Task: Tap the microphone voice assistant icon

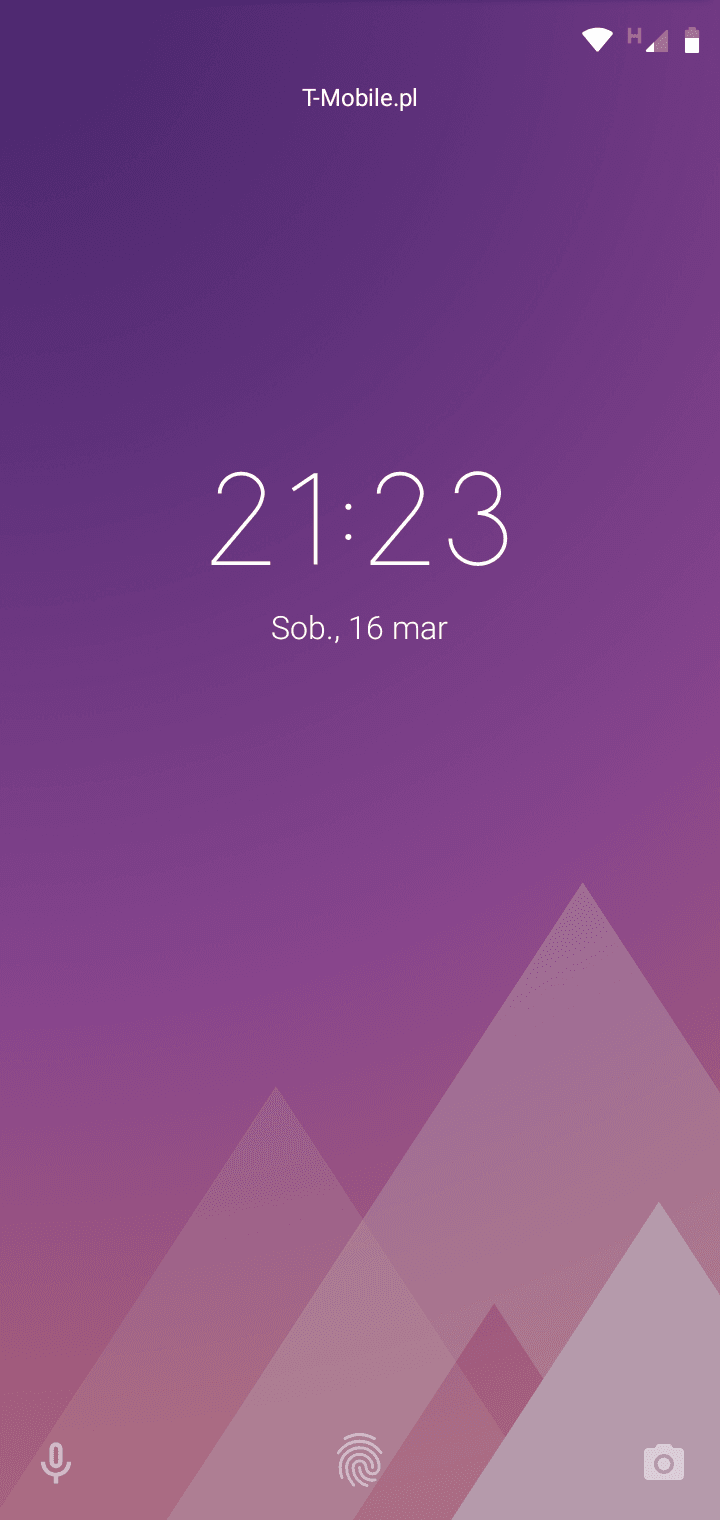Action: [56, 1463]
